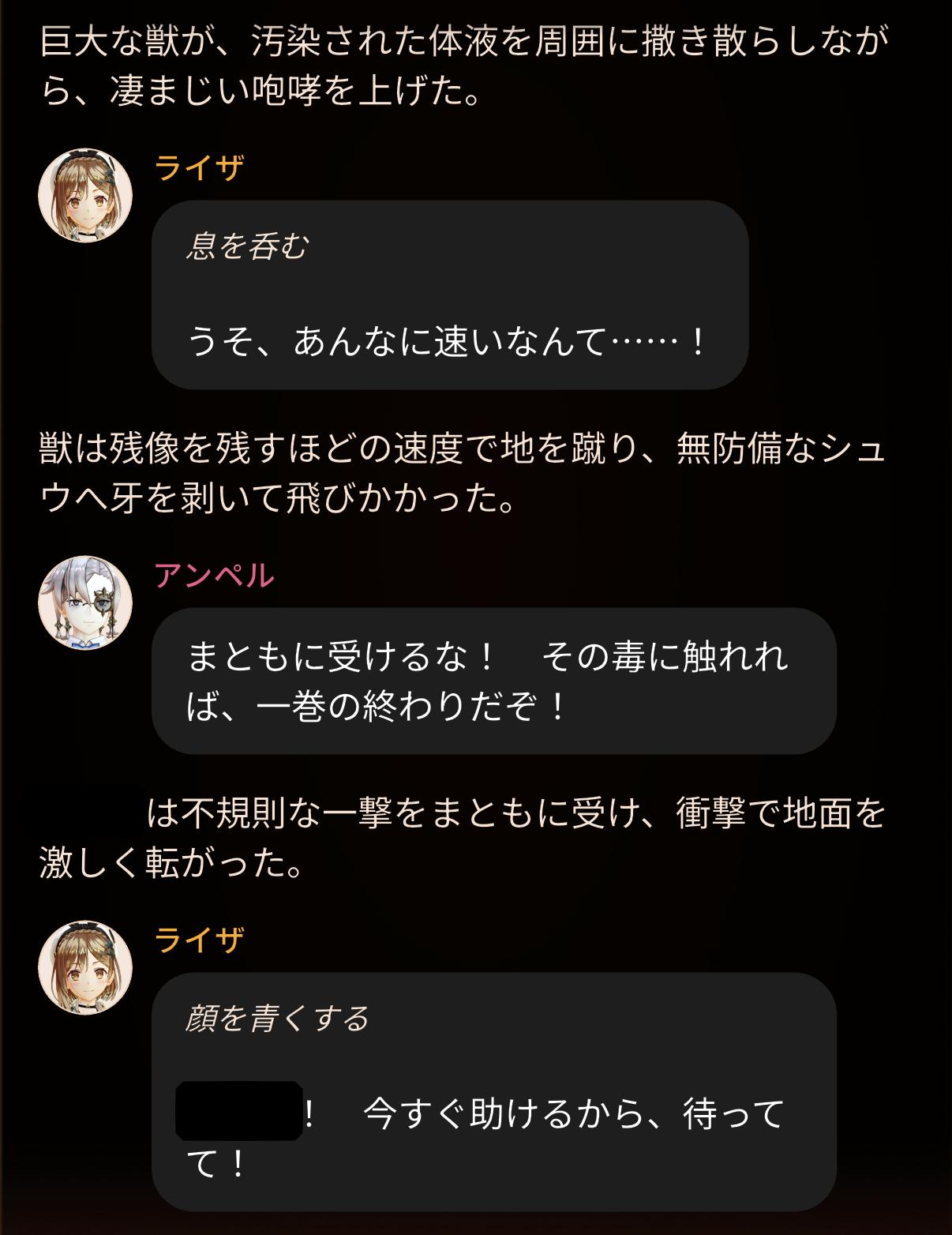Select アンペル's message bubble about the poison
Viewport: 952px width, 1235px height.
494,681
